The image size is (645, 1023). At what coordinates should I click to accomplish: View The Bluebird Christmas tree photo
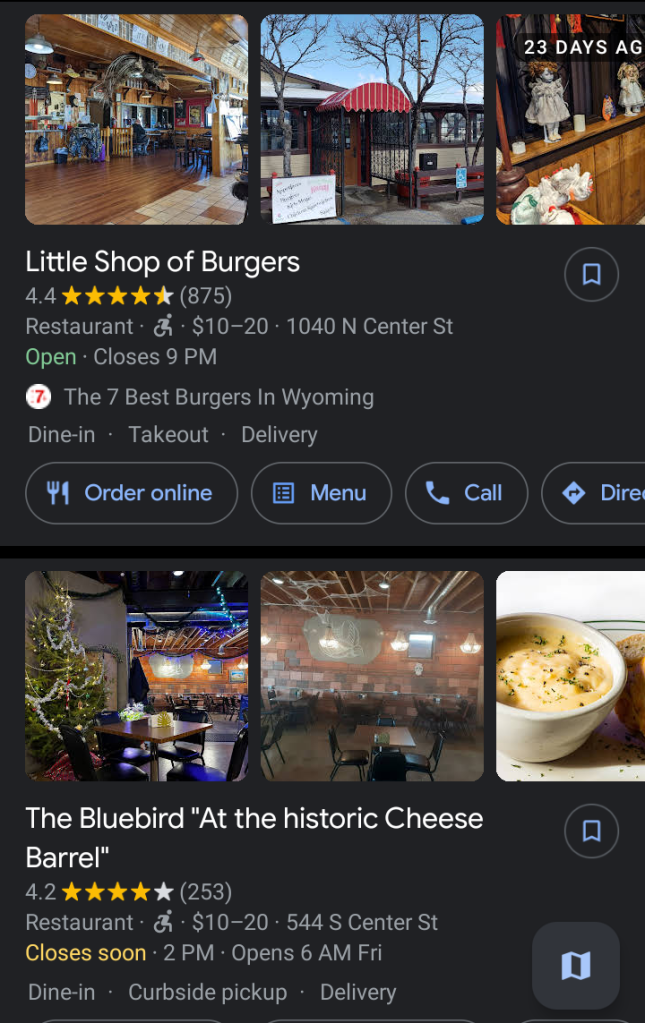tap(136, 676)
